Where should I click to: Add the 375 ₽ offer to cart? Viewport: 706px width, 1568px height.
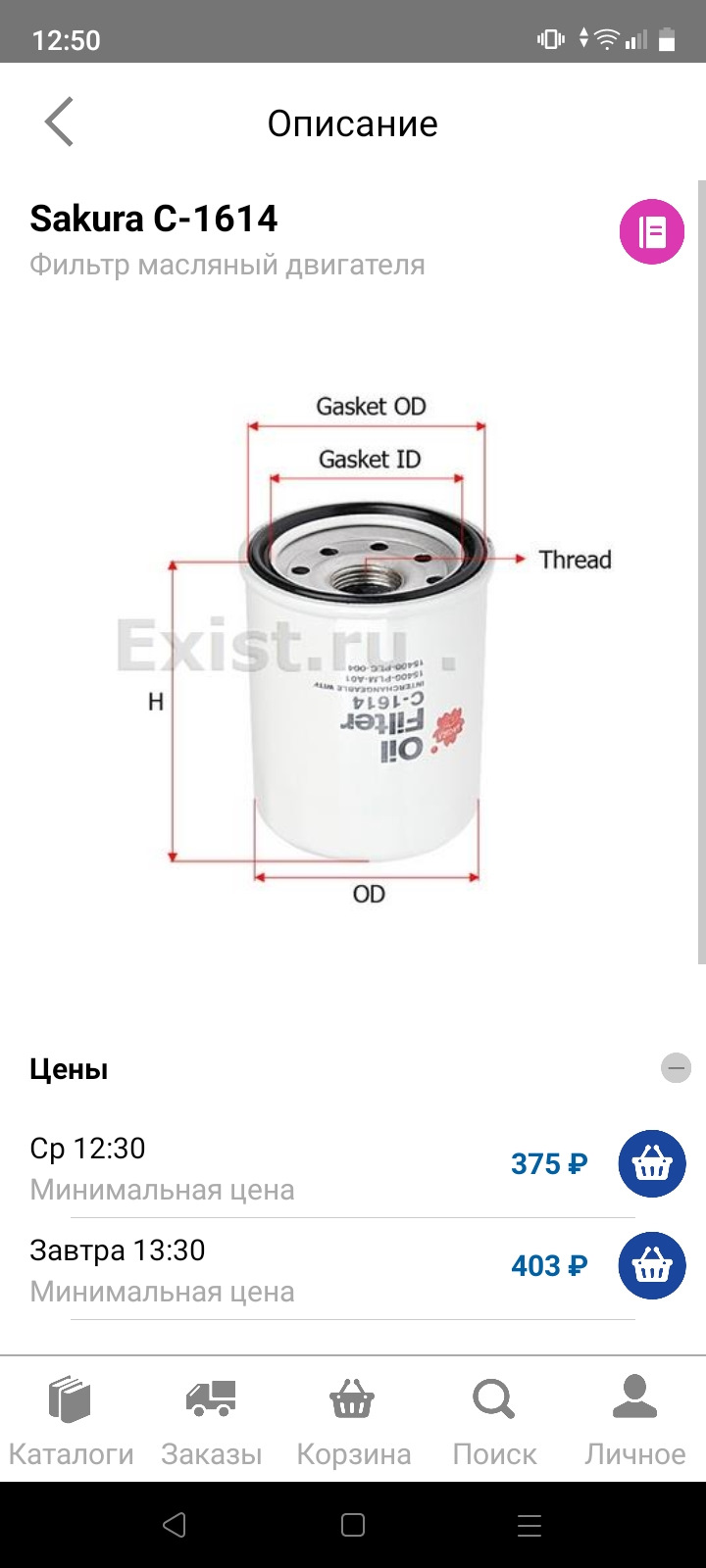(x=651, y=1164)
